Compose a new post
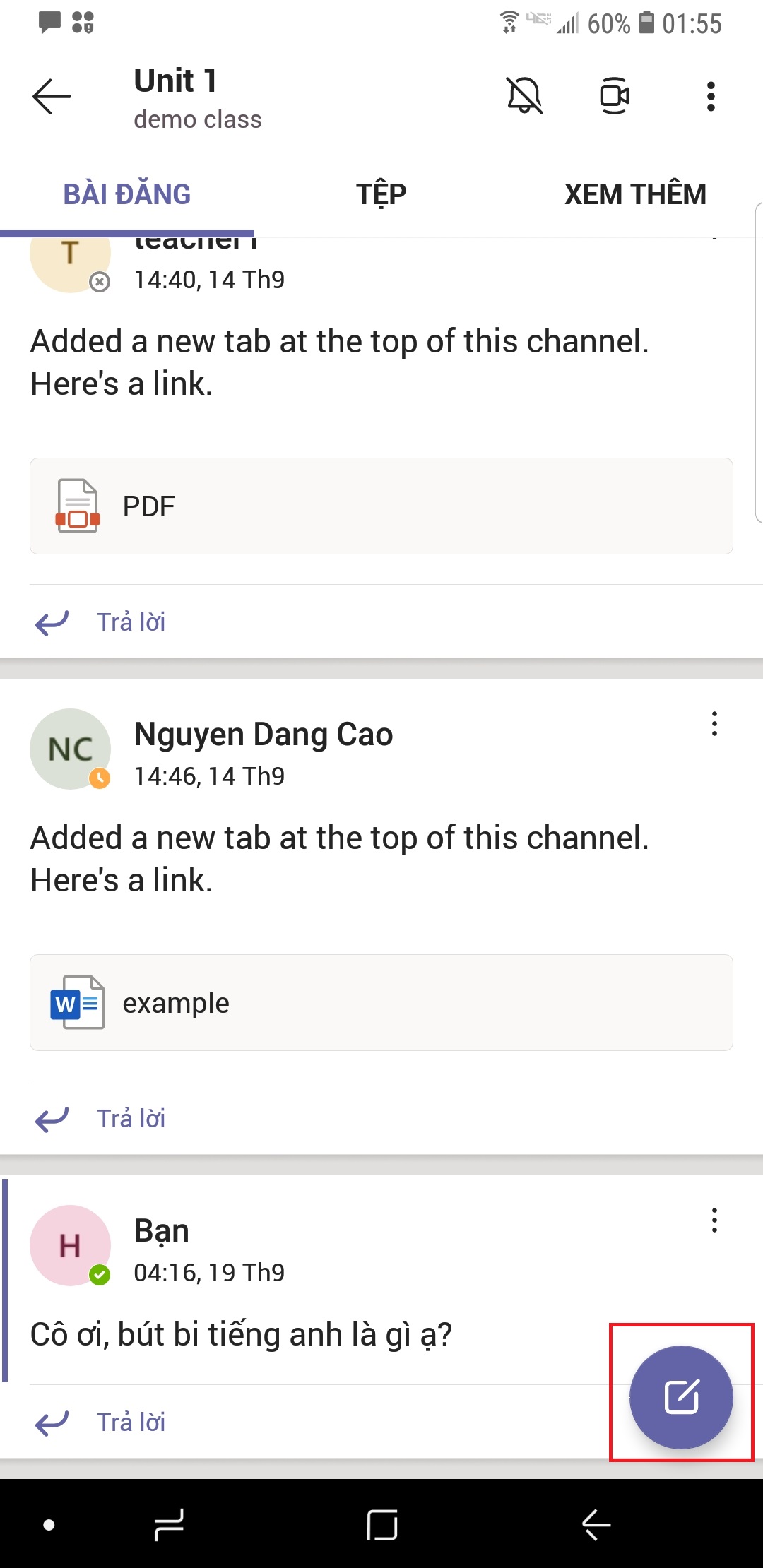Viewport: 763px width, 1568px height. (x=681, y=1397)
